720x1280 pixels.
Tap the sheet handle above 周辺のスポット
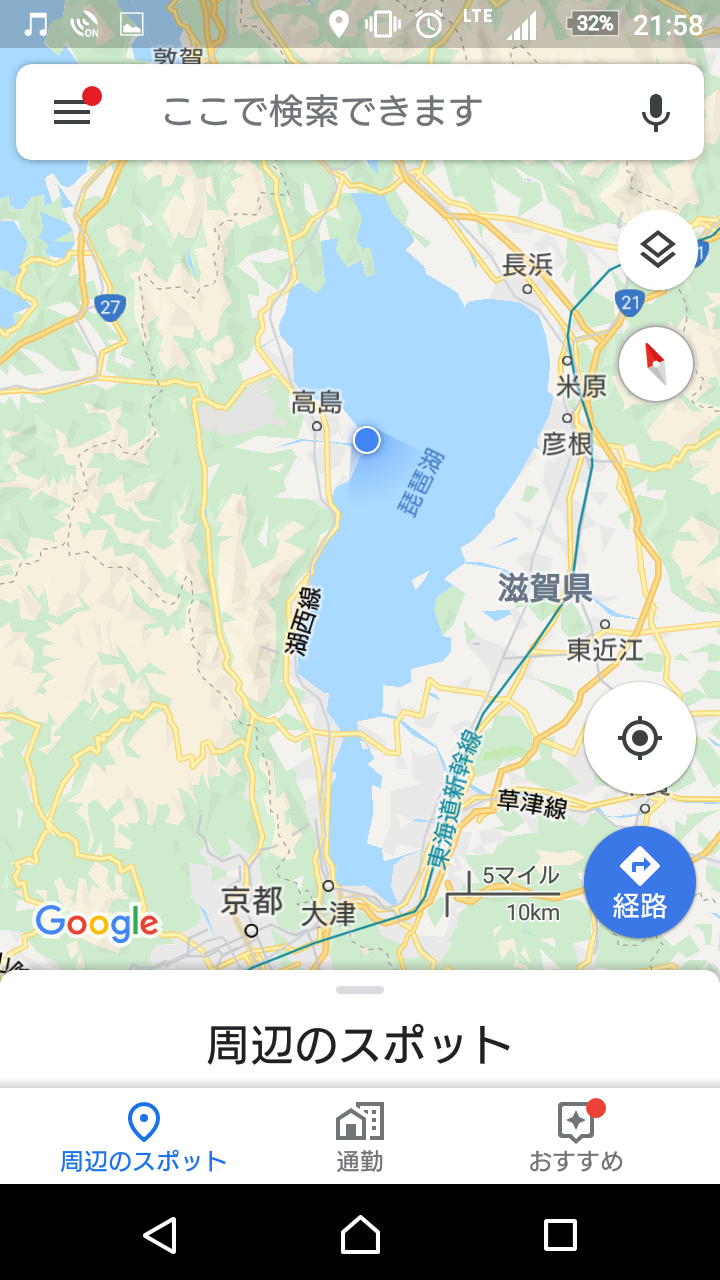pos(360,990)
